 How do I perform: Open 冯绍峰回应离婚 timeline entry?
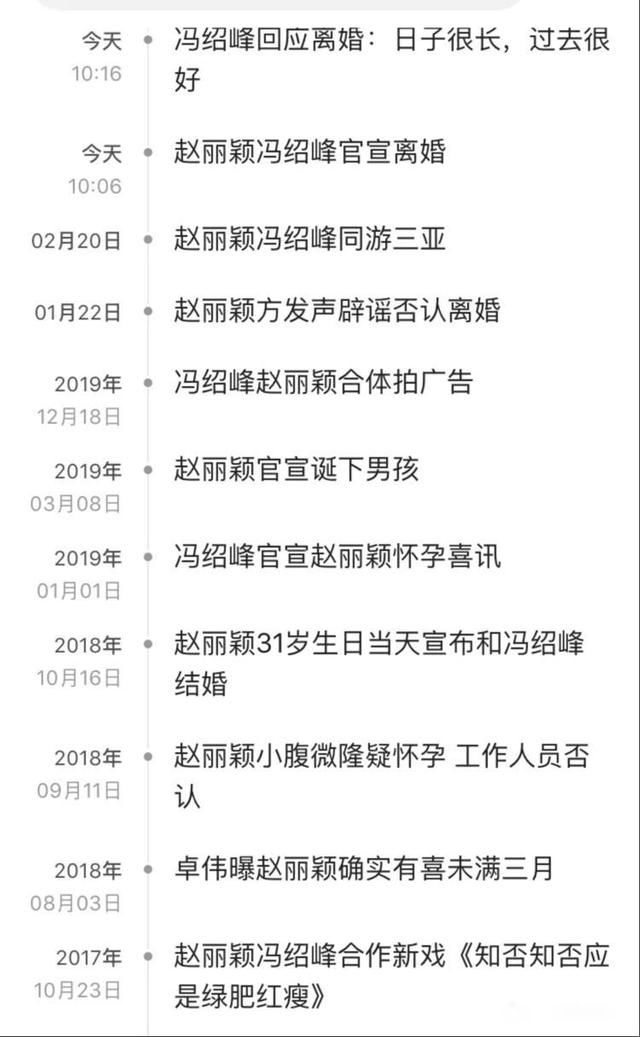pos(392,60)
